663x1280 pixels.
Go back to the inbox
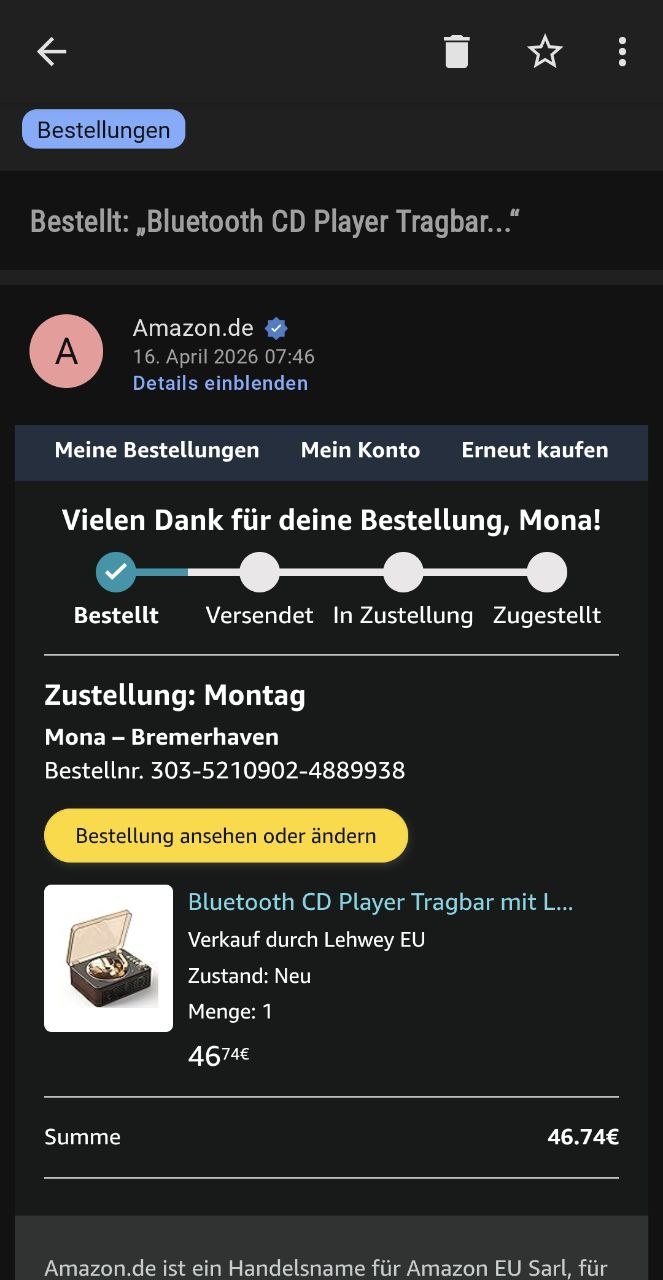pyautogui.click(x=51, y=52)
